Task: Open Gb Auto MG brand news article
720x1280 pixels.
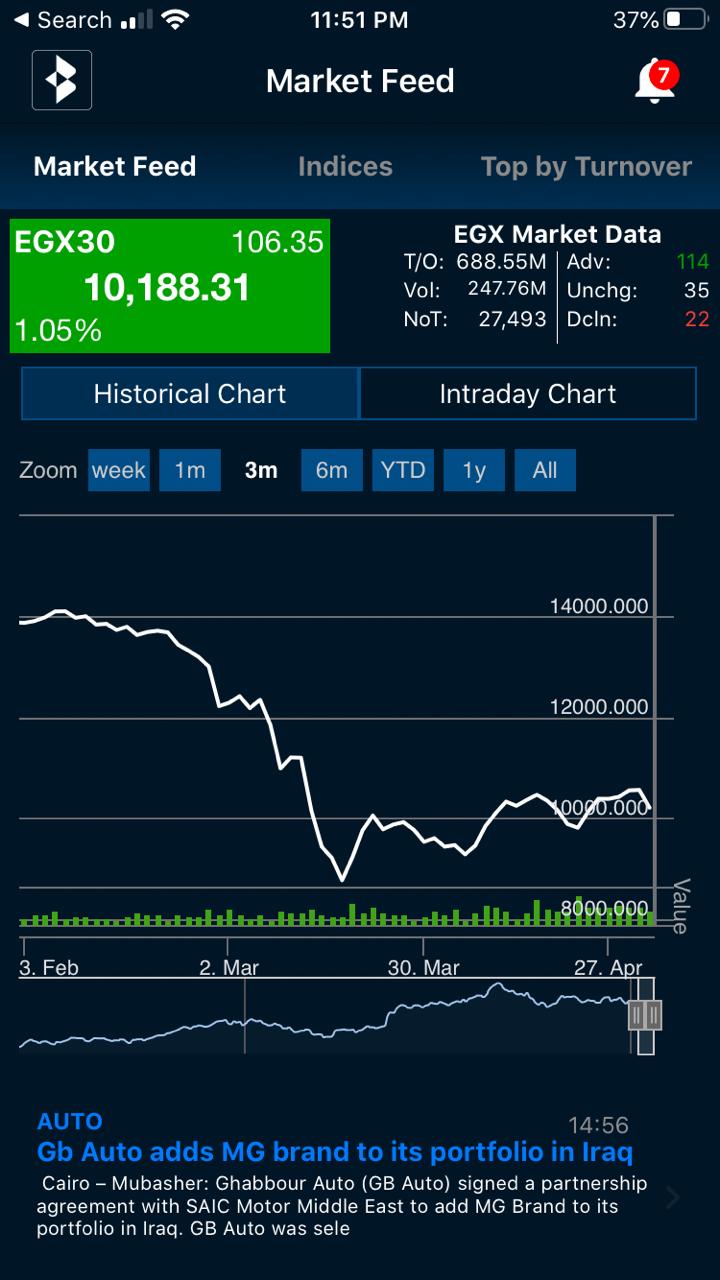Action: coord(335,1153)
